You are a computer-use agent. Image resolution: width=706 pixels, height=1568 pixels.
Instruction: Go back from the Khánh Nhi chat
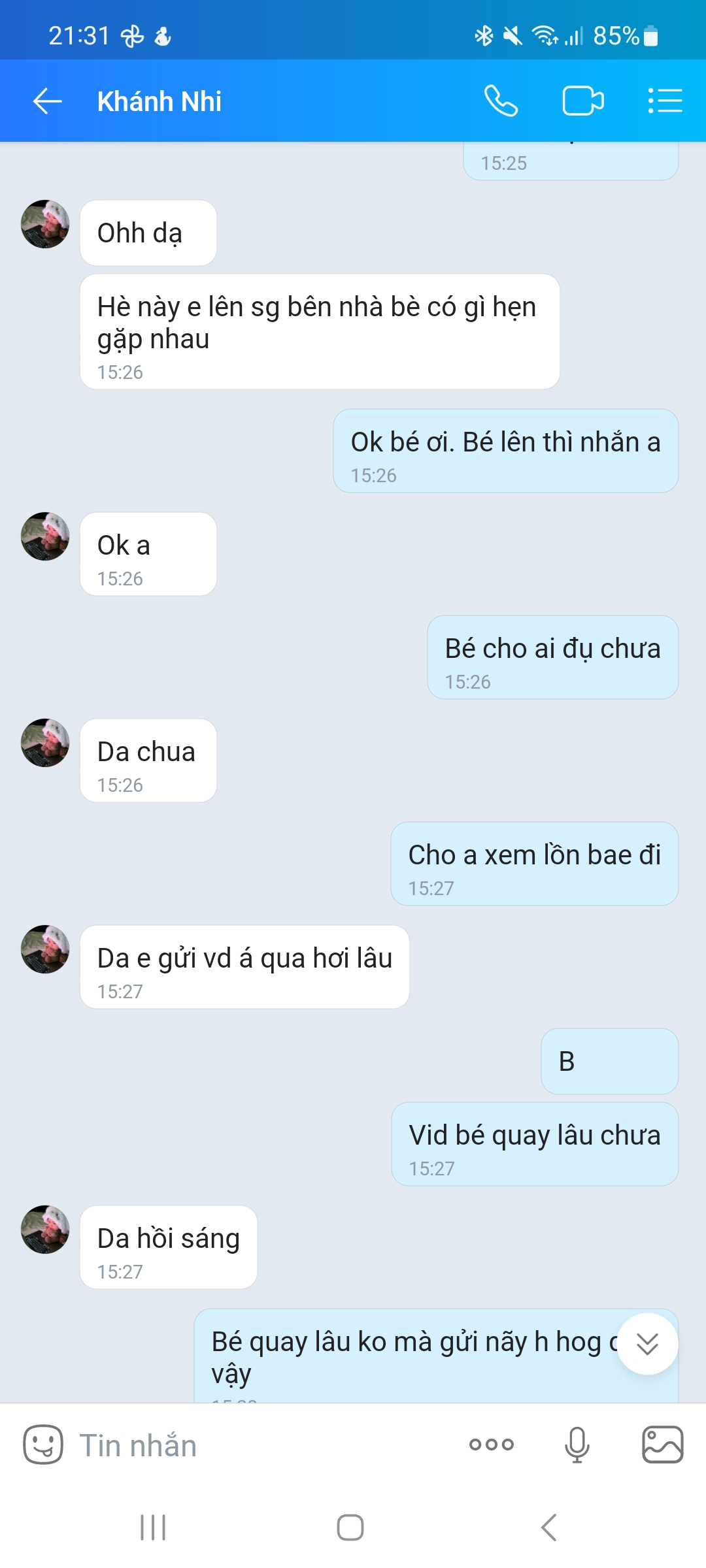pyautogui.click(x=47, y=101)
